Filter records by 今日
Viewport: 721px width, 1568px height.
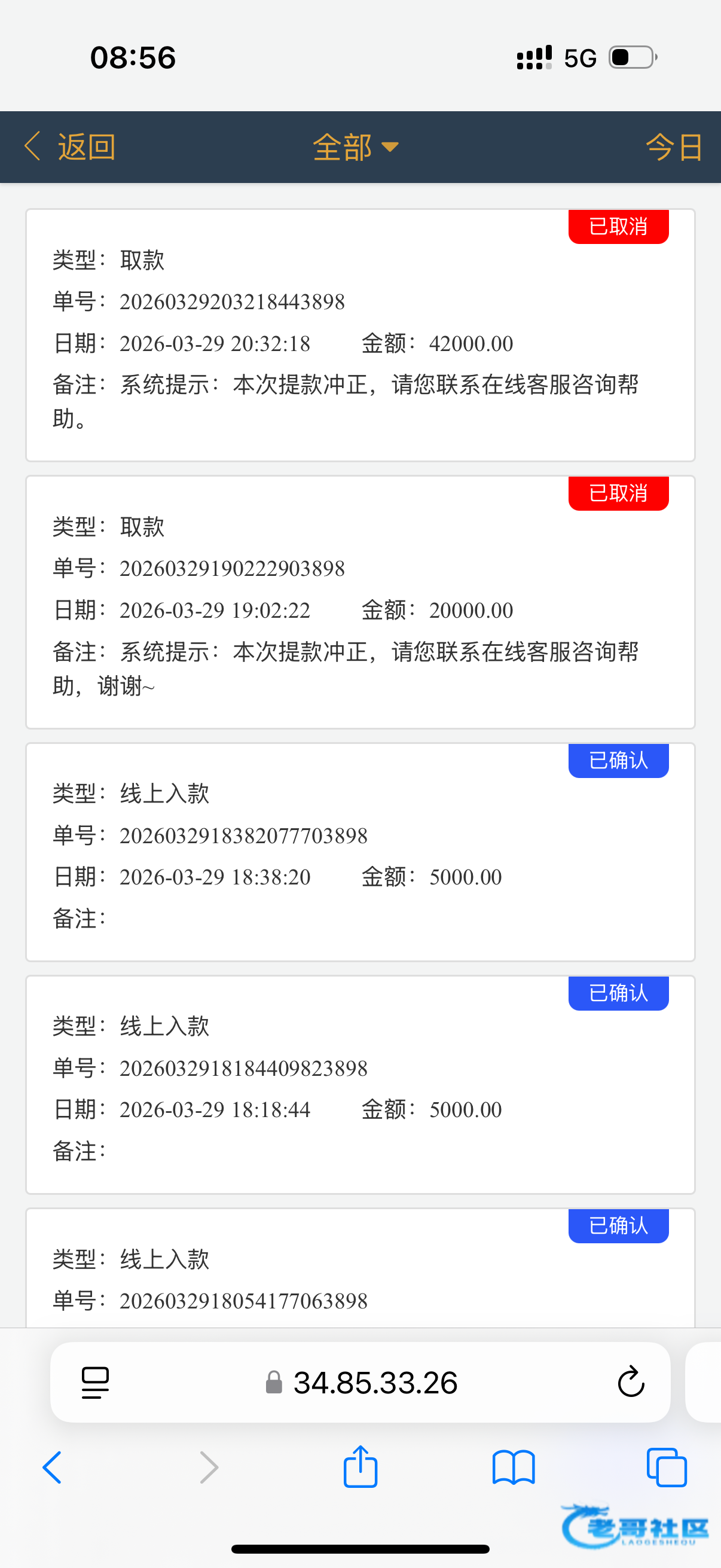point(674,147)
